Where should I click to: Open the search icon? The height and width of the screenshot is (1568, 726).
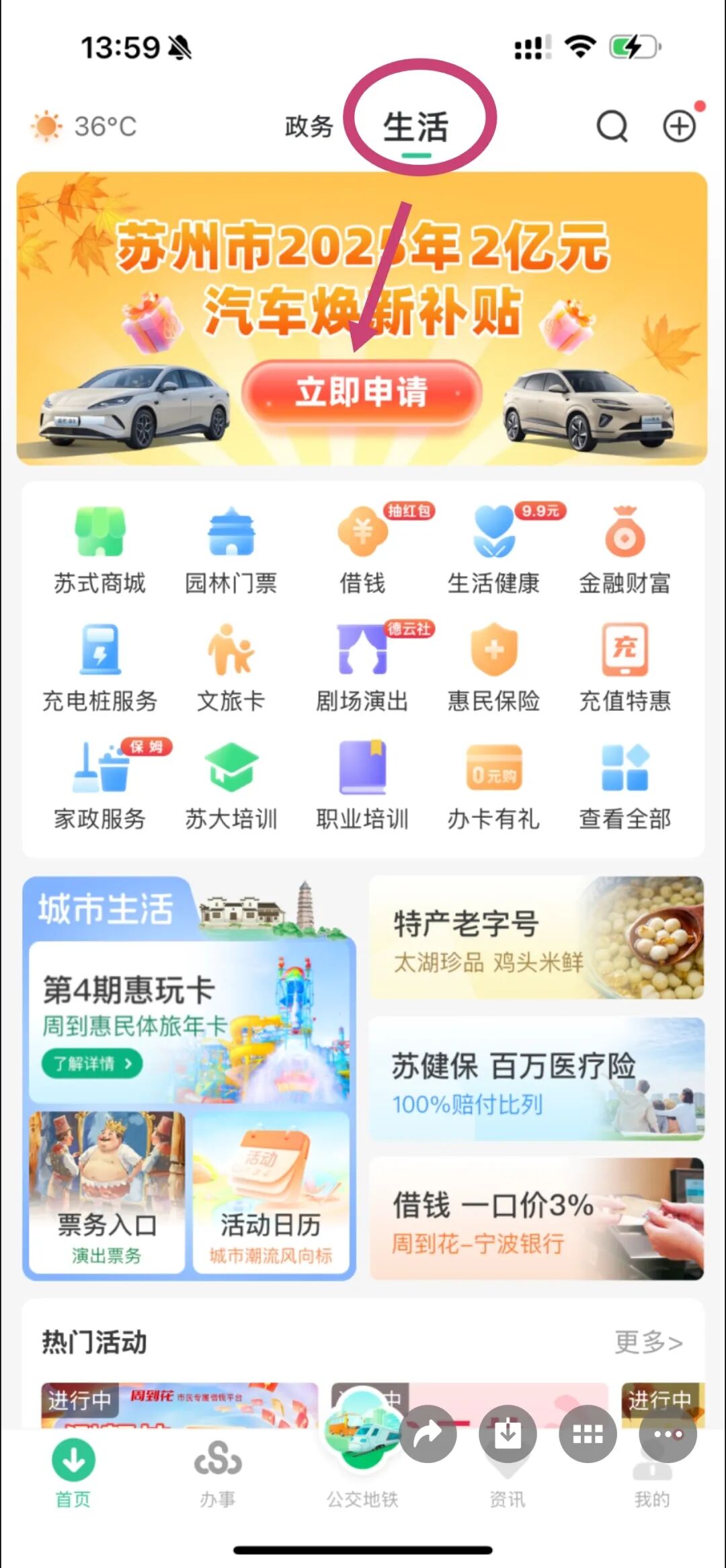click(612, 126)
